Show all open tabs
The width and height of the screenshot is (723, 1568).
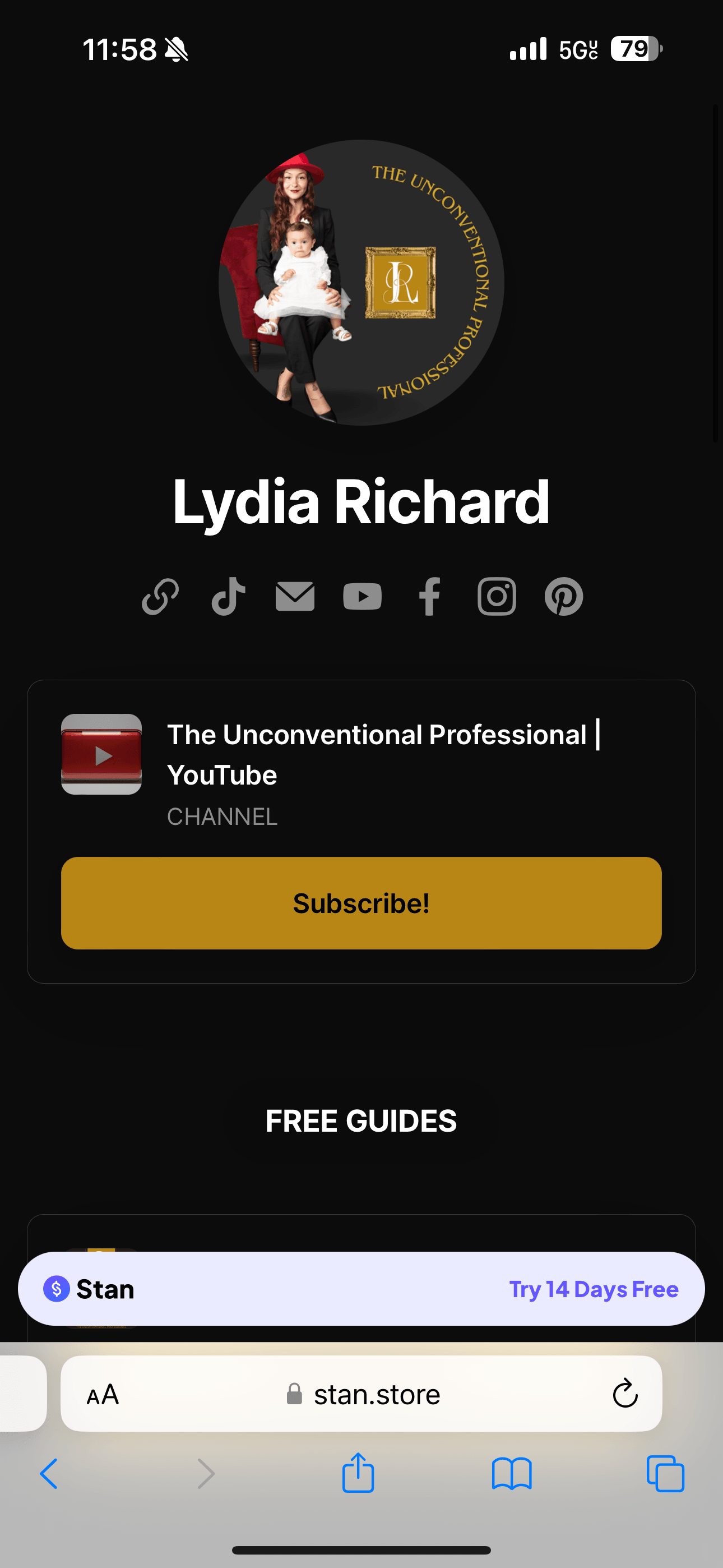(665, 1474)
